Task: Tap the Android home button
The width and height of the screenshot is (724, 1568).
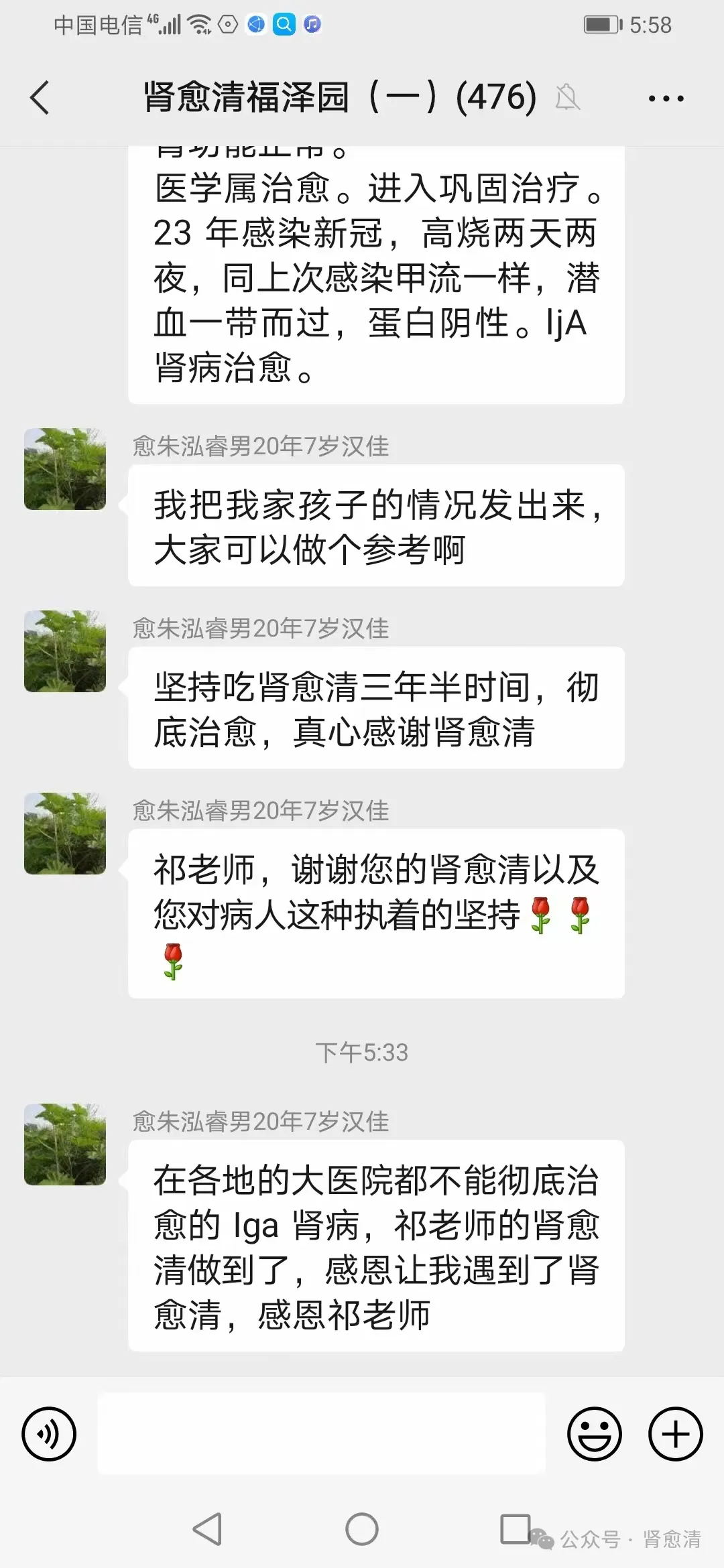Action: coord(362,1529)
